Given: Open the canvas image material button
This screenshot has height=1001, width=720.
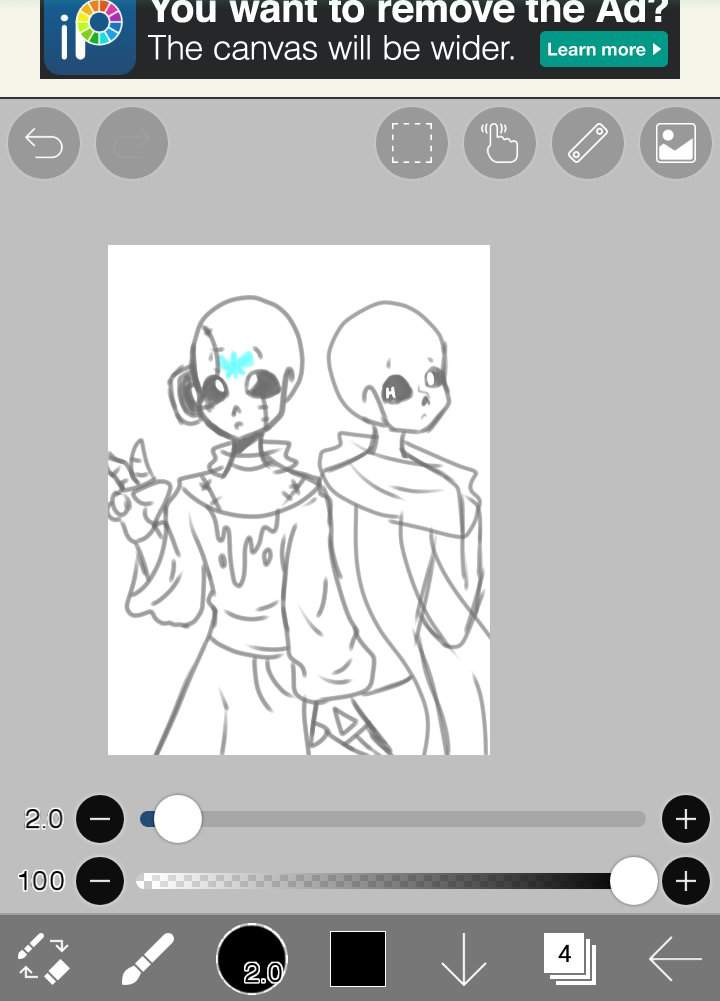Looking at the screenshot, I should pyautogui.click(x=675, y=144).
